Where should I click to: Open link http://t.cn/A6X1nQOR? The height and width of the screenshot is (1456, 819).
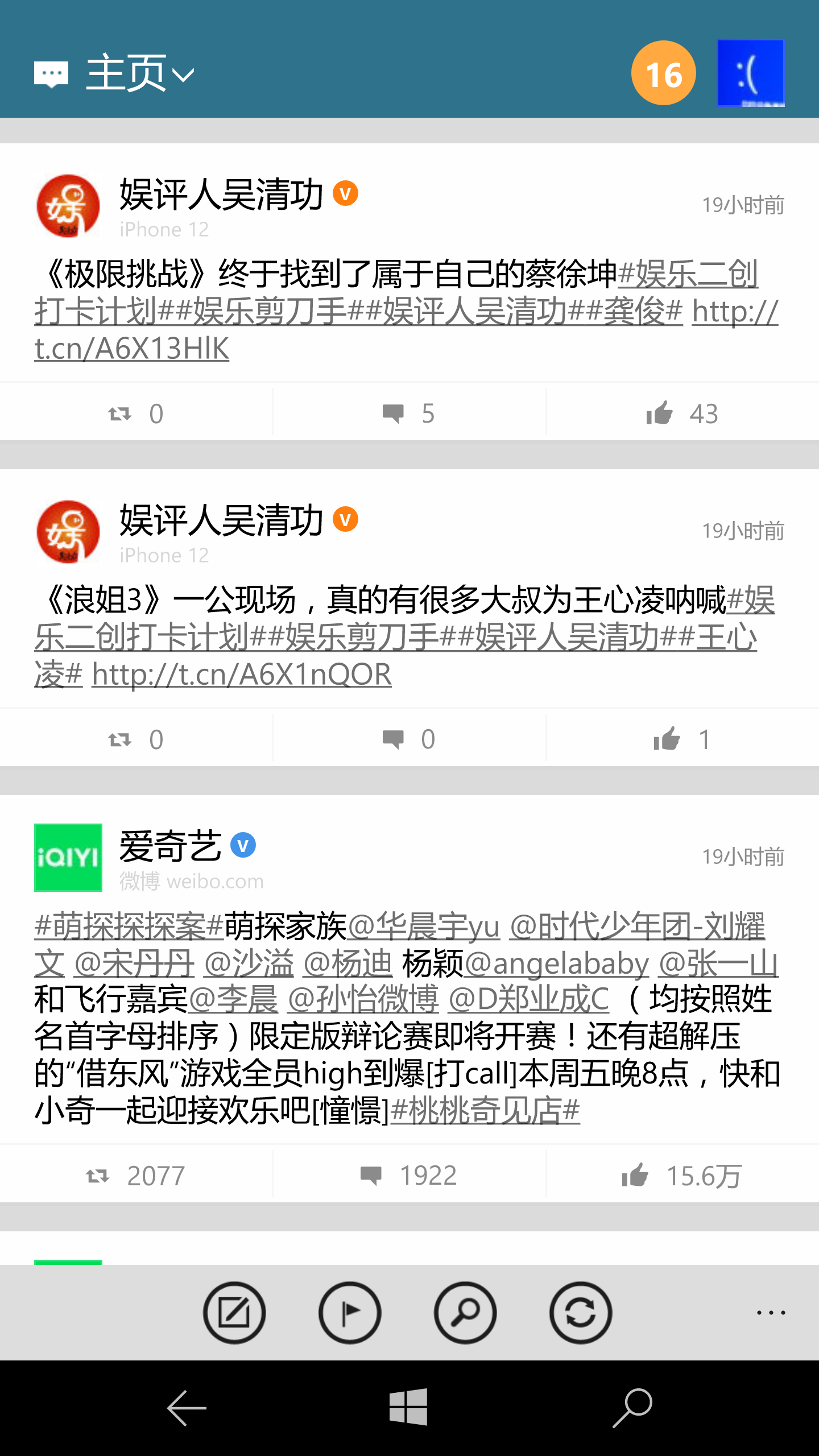(242, 675)
